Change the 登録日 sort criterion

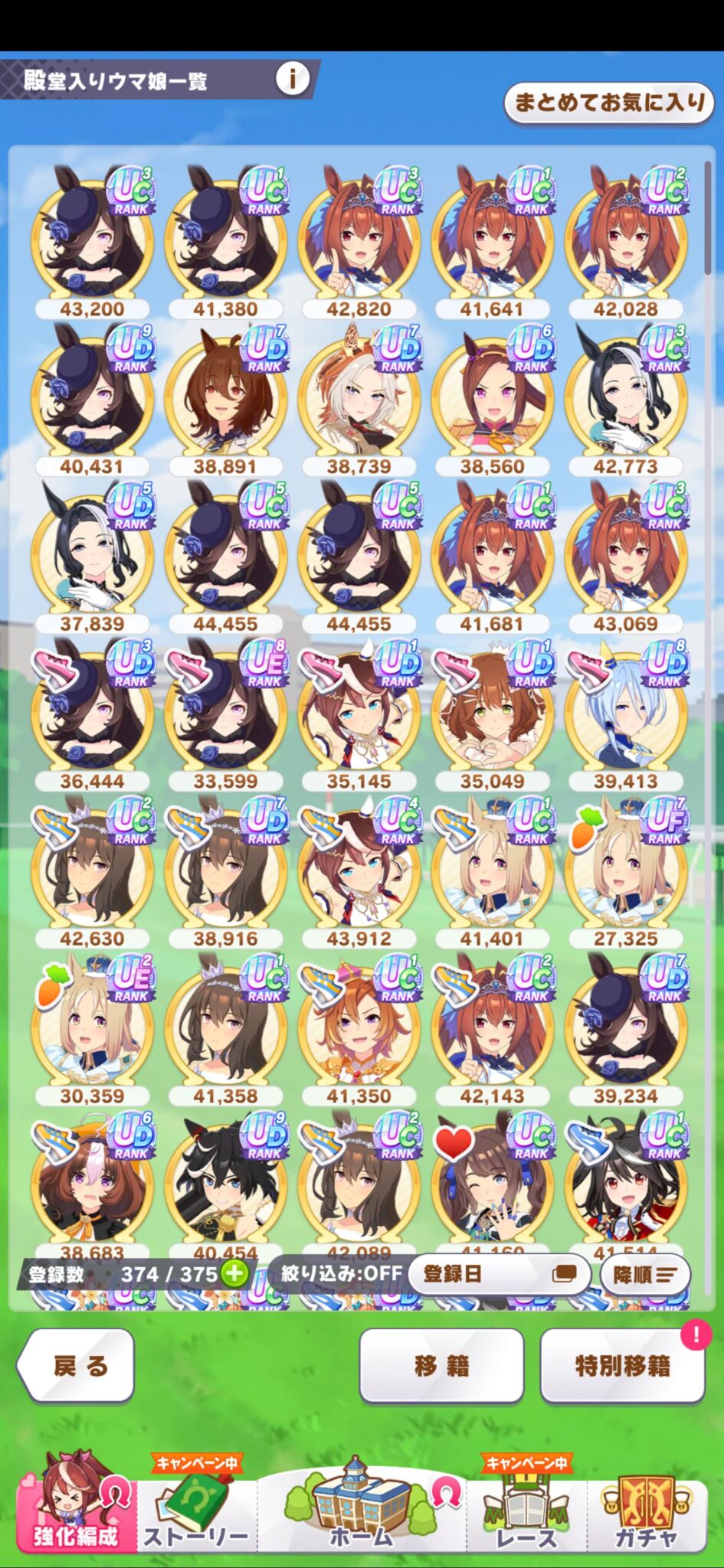500,1274
